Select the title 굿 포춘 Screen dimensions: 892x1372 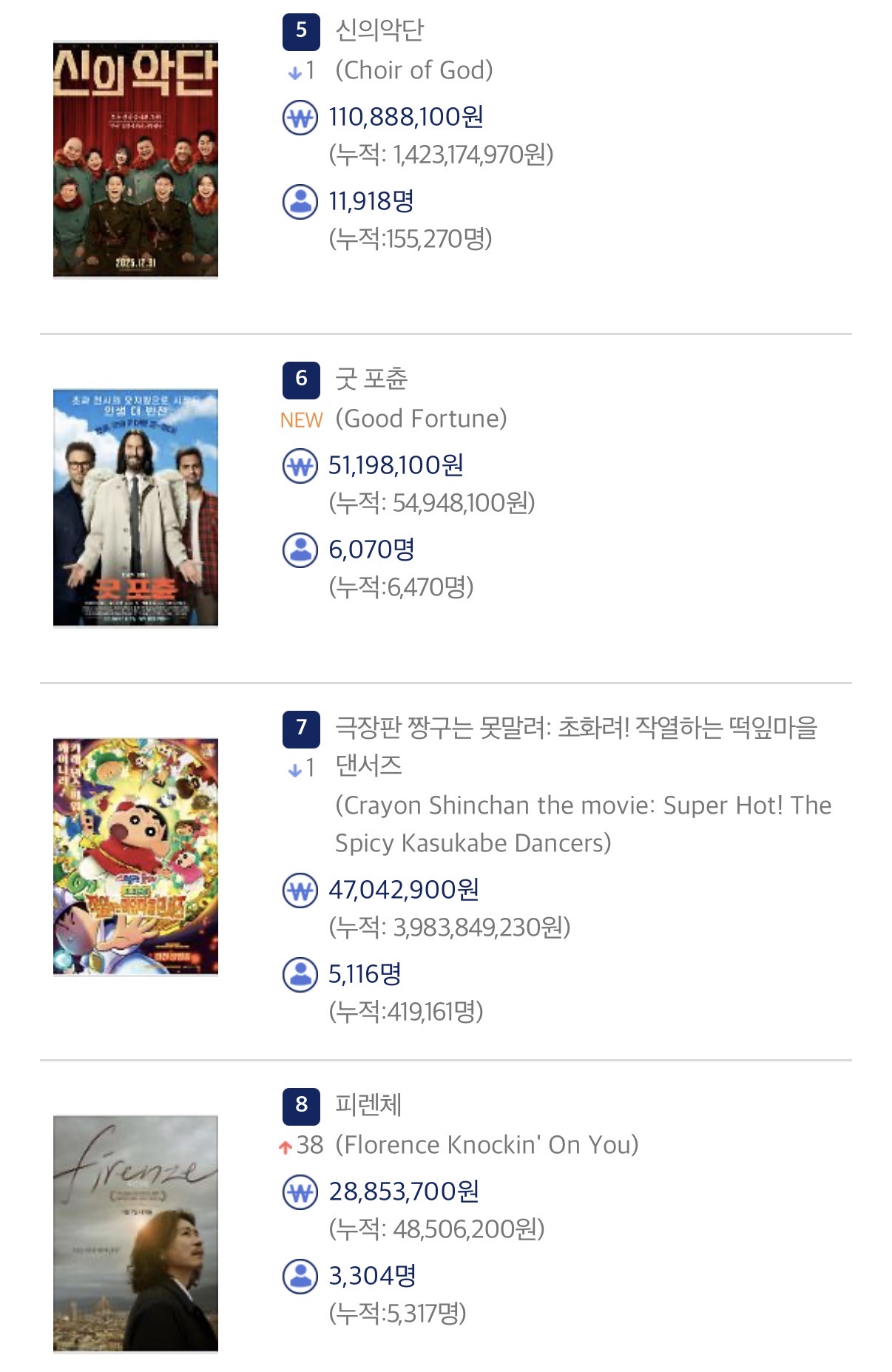click(371, 379)
